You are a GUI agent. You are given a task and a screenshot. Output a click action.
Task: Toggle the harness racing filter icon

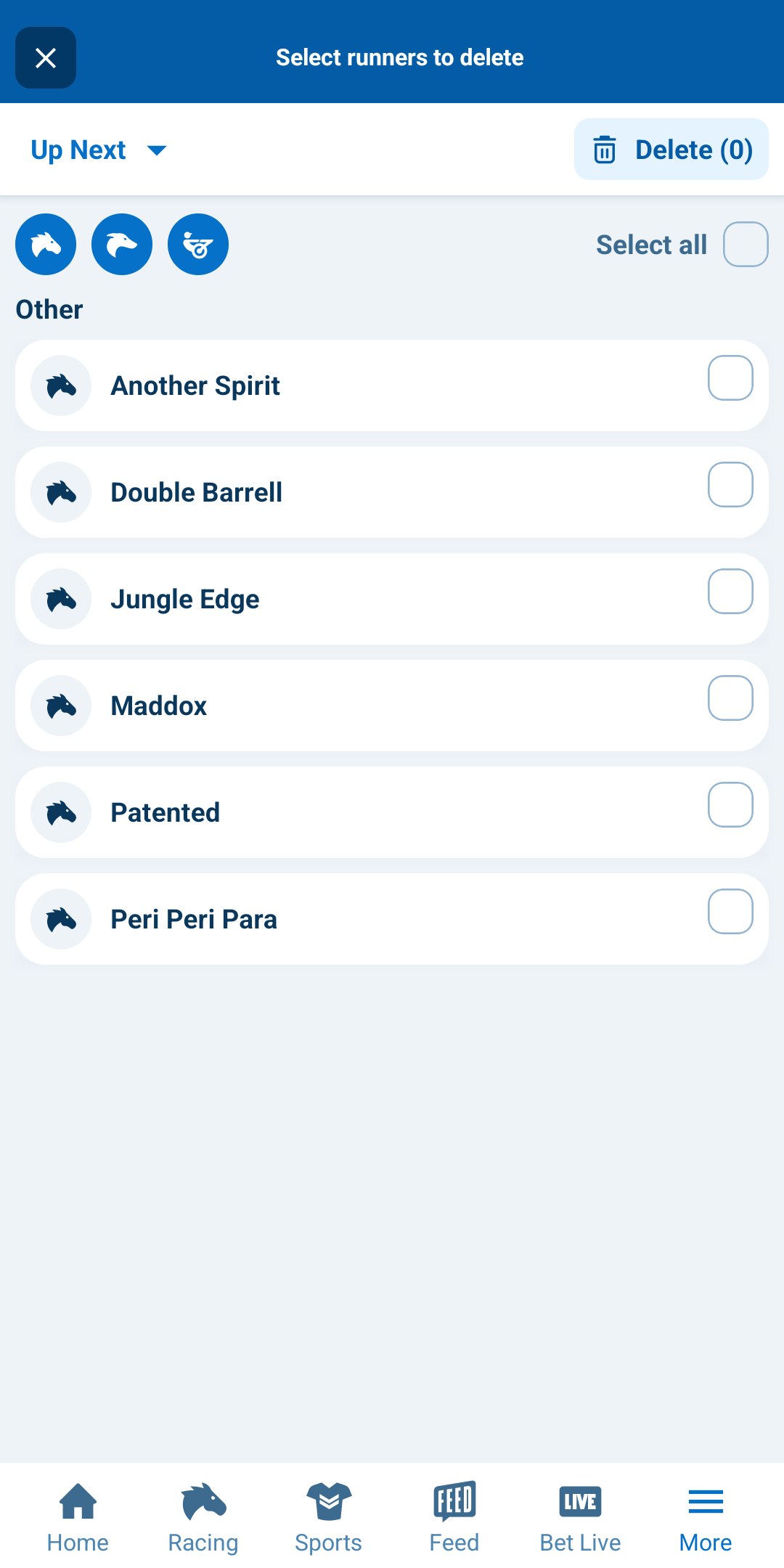[198, 245]
